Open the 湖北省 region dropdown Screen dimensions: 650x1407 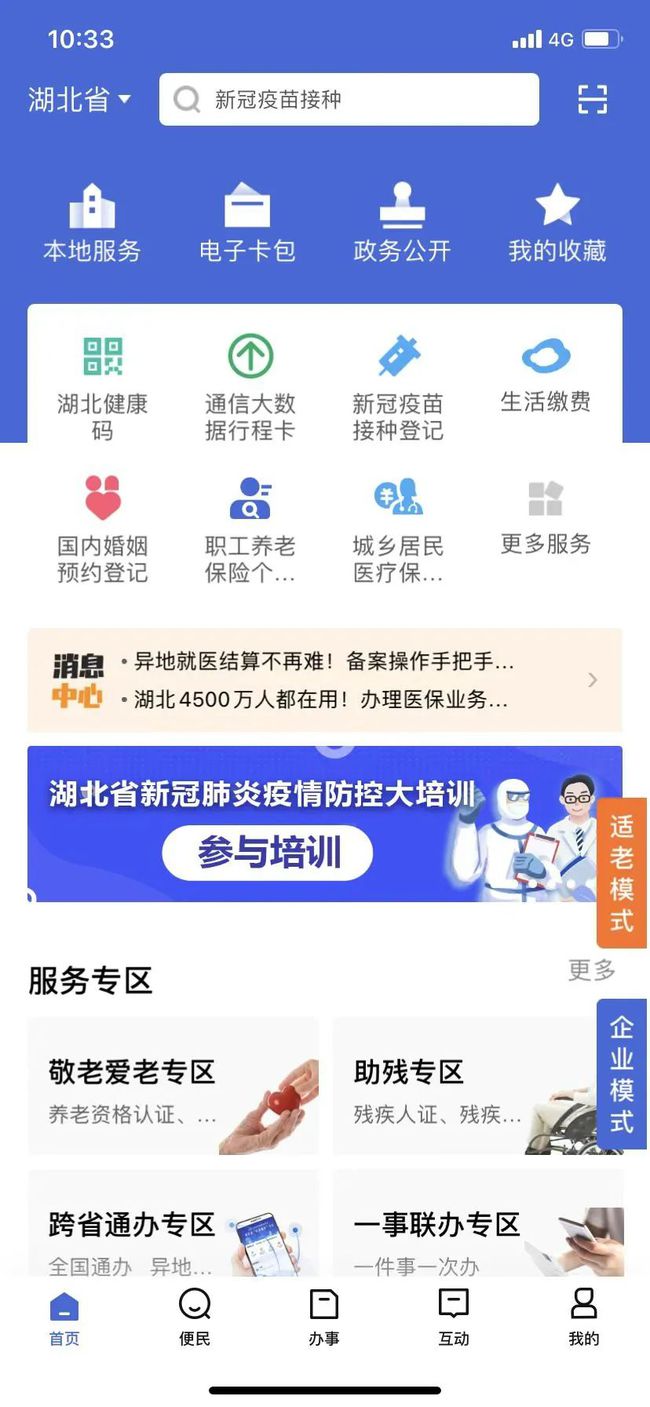80,99
